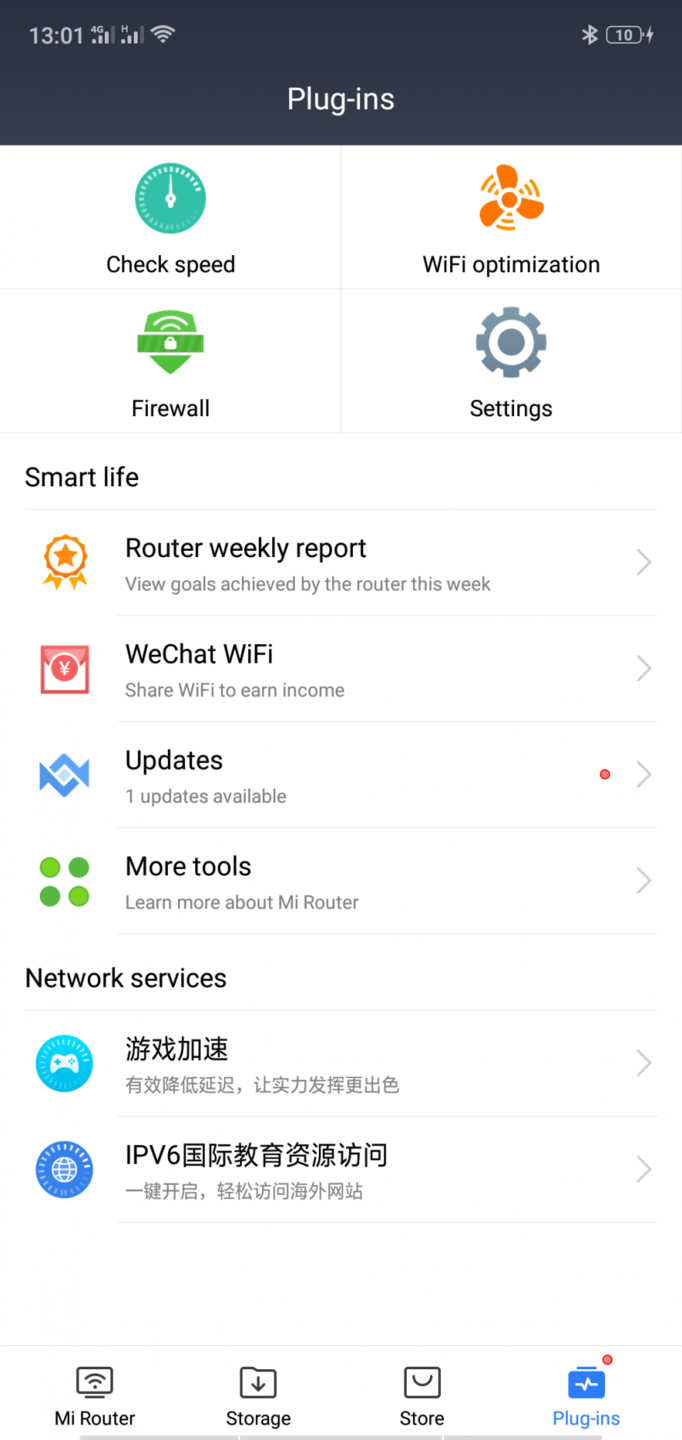
Task: Check available Updates
Action: point(340,775)
